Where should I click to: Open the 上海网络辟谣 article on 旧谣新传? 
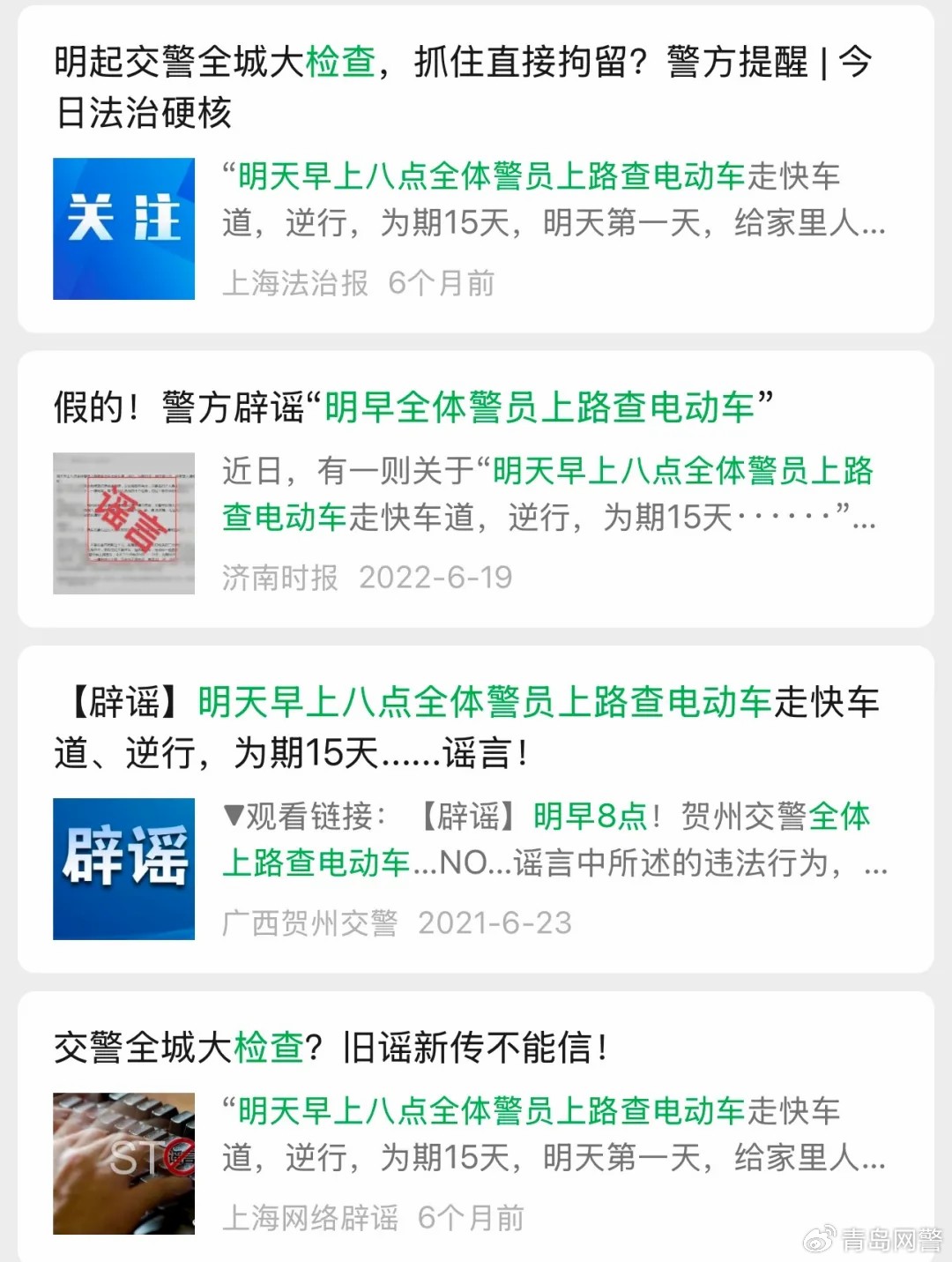coord(330,1048)
